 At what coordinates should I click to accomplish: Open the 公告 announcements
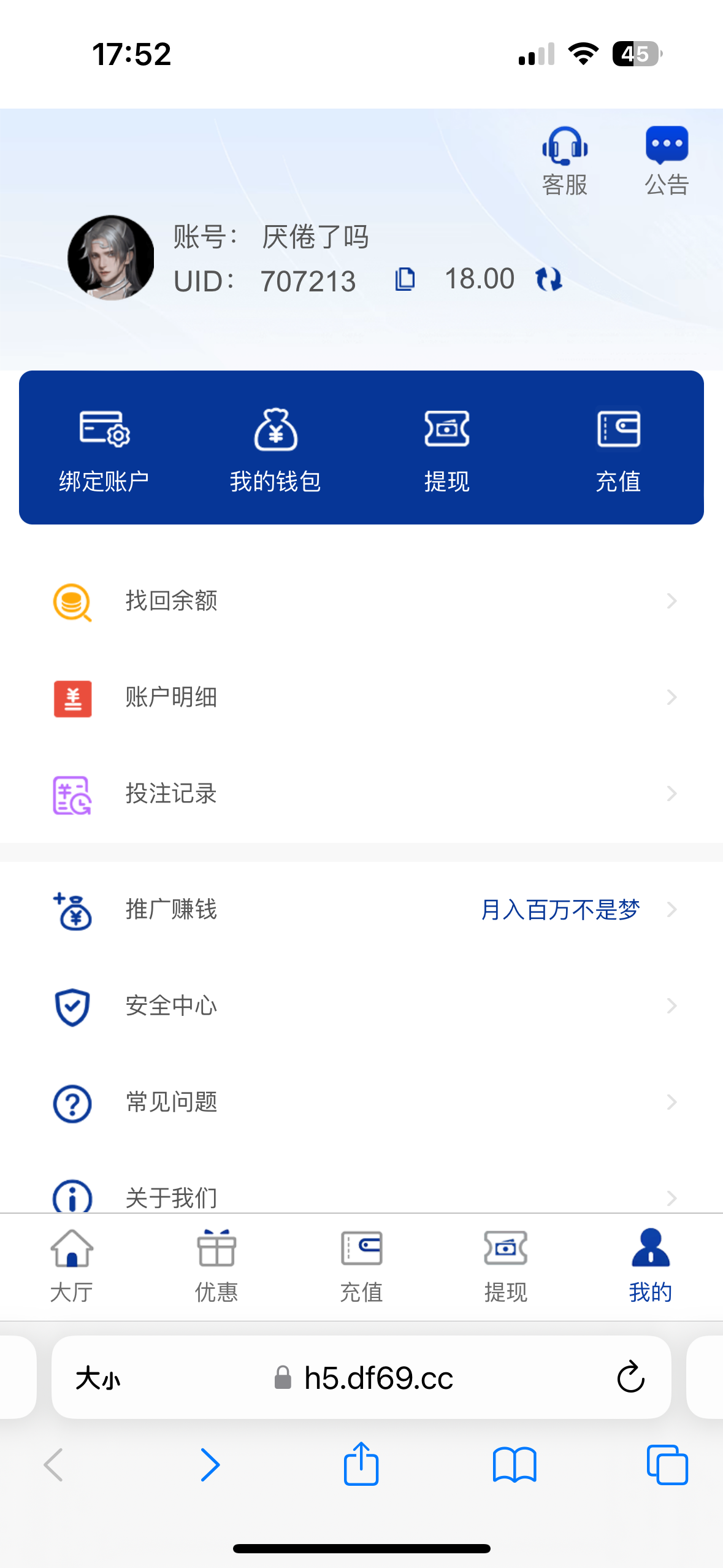pyautogui.click(x=667, y=161)
